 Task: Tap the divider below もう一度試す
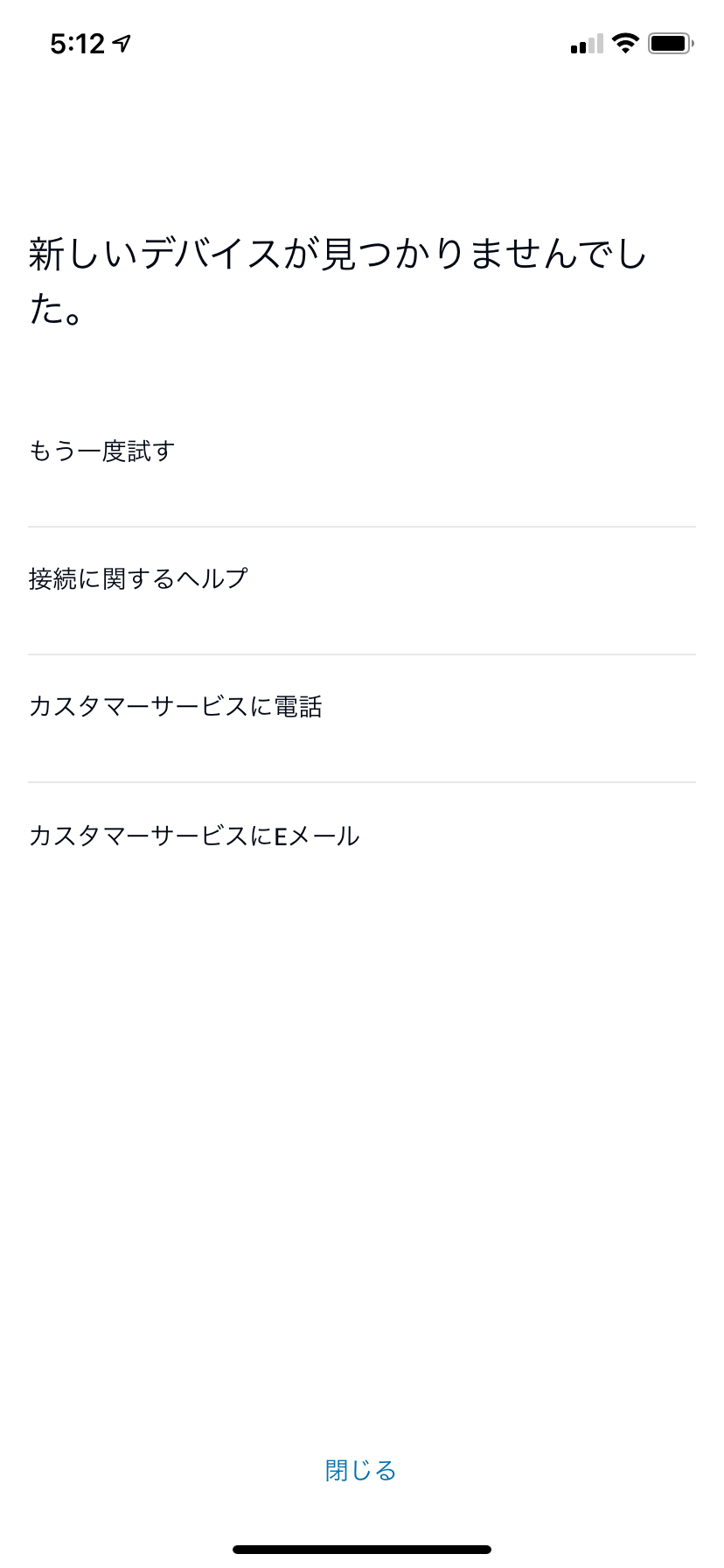362,523
